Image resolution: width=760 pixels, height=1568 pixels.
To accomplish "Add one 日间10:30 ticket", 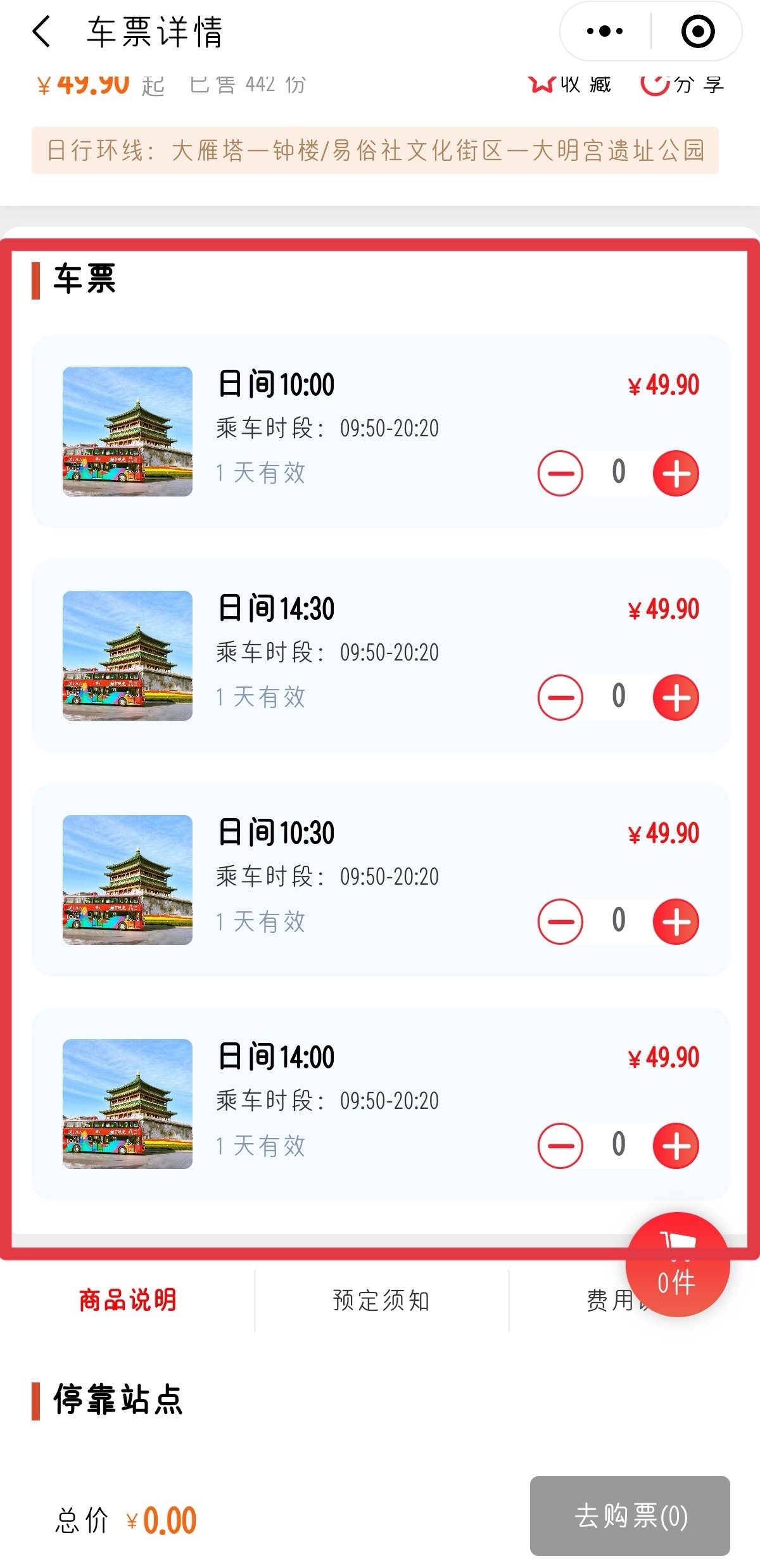I will tap(676, 921).
